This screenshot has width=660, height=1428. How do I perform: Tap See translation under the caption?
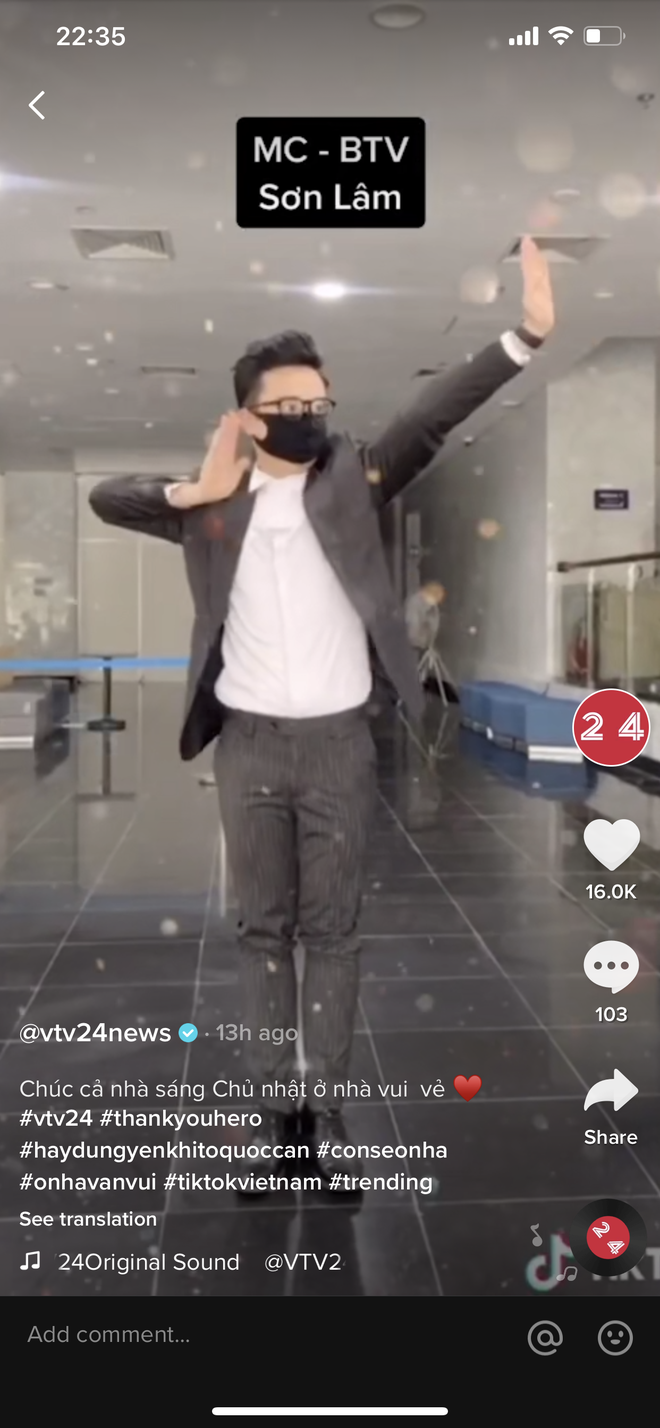[88, 1219]
